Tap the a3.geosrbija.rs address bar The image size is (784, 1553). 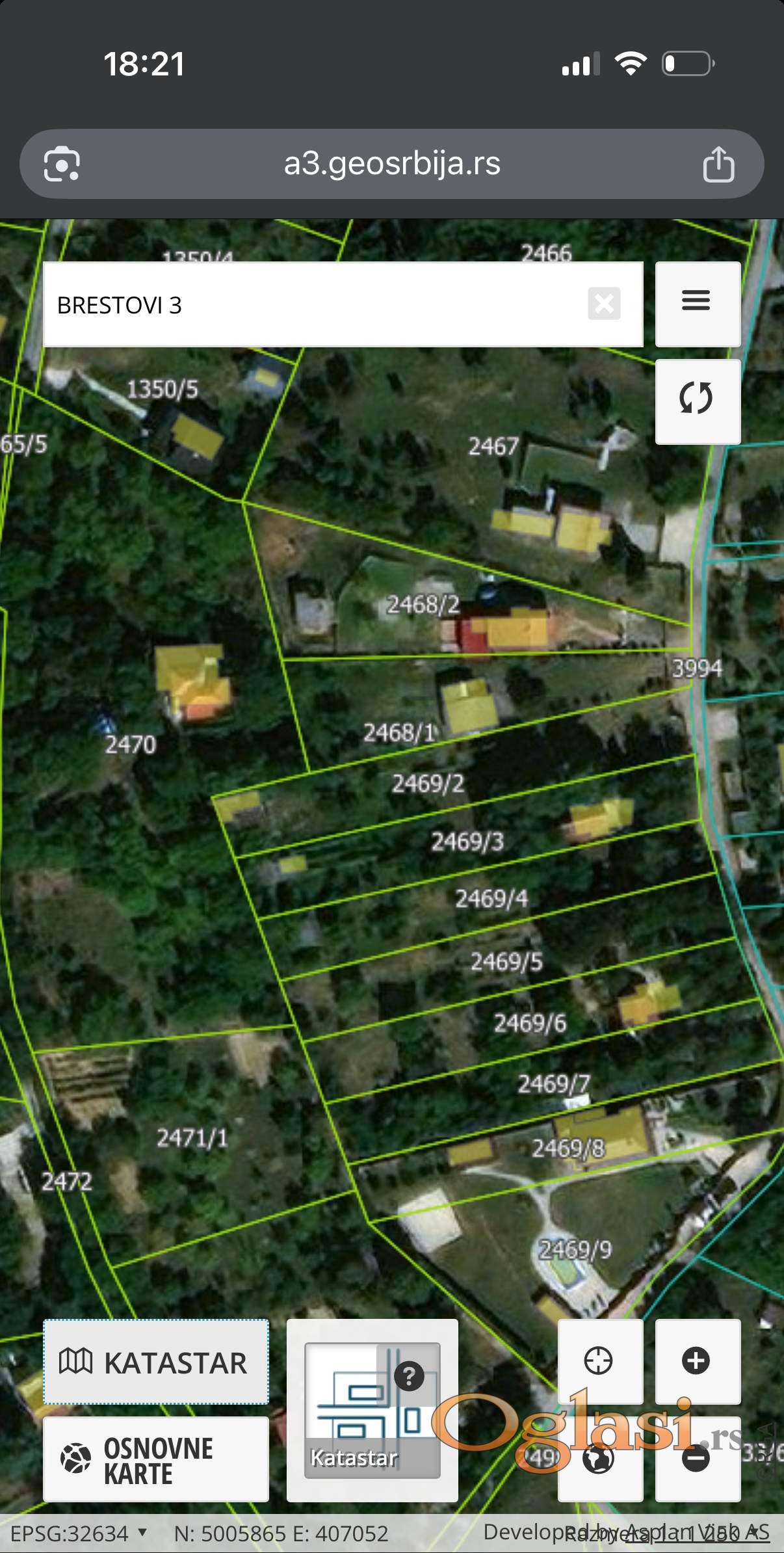click(392, 164)
